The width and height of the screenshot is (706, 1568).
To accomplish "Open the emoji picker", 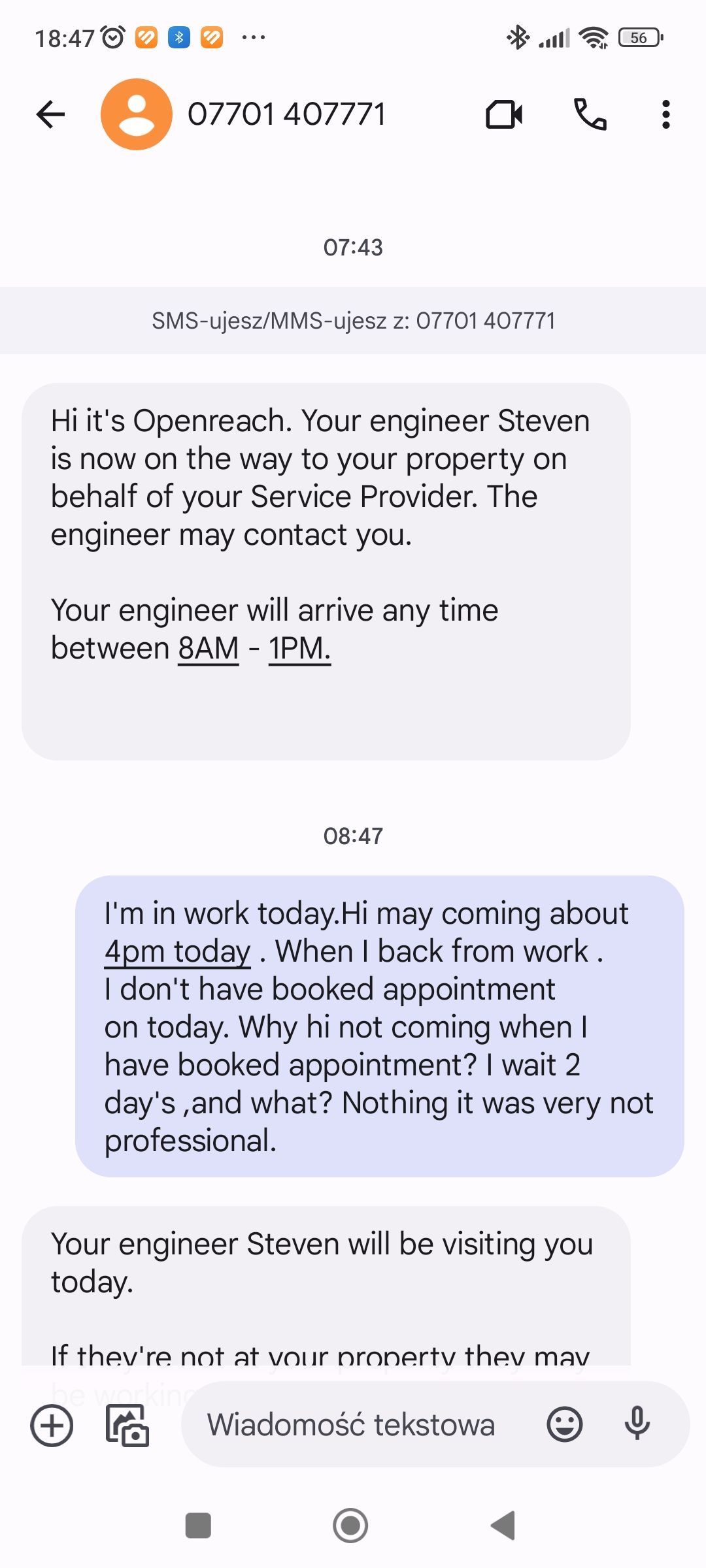I will tap(563, 1424).
